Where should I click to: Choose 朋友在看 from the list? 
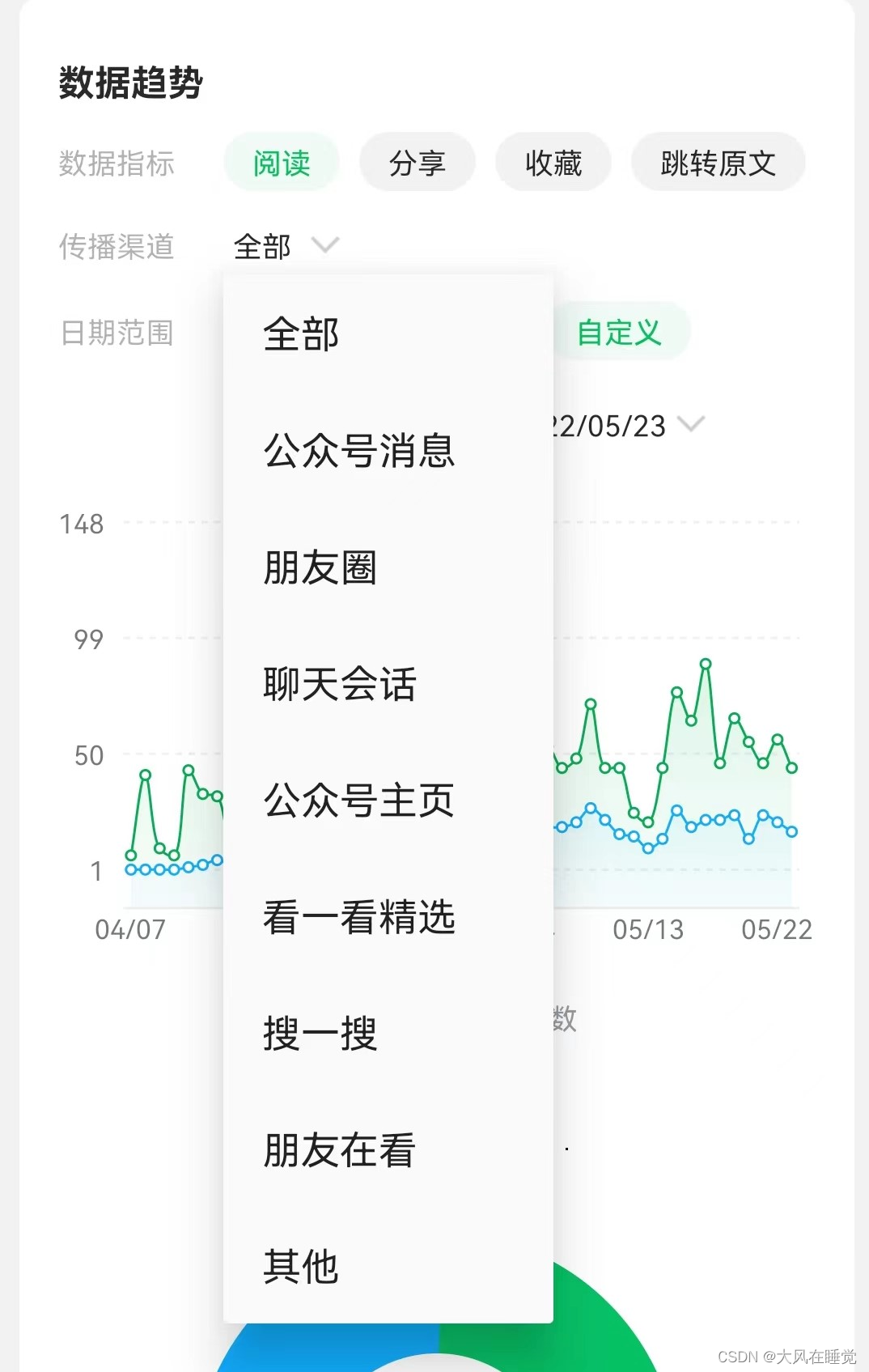coord(340,1150)
